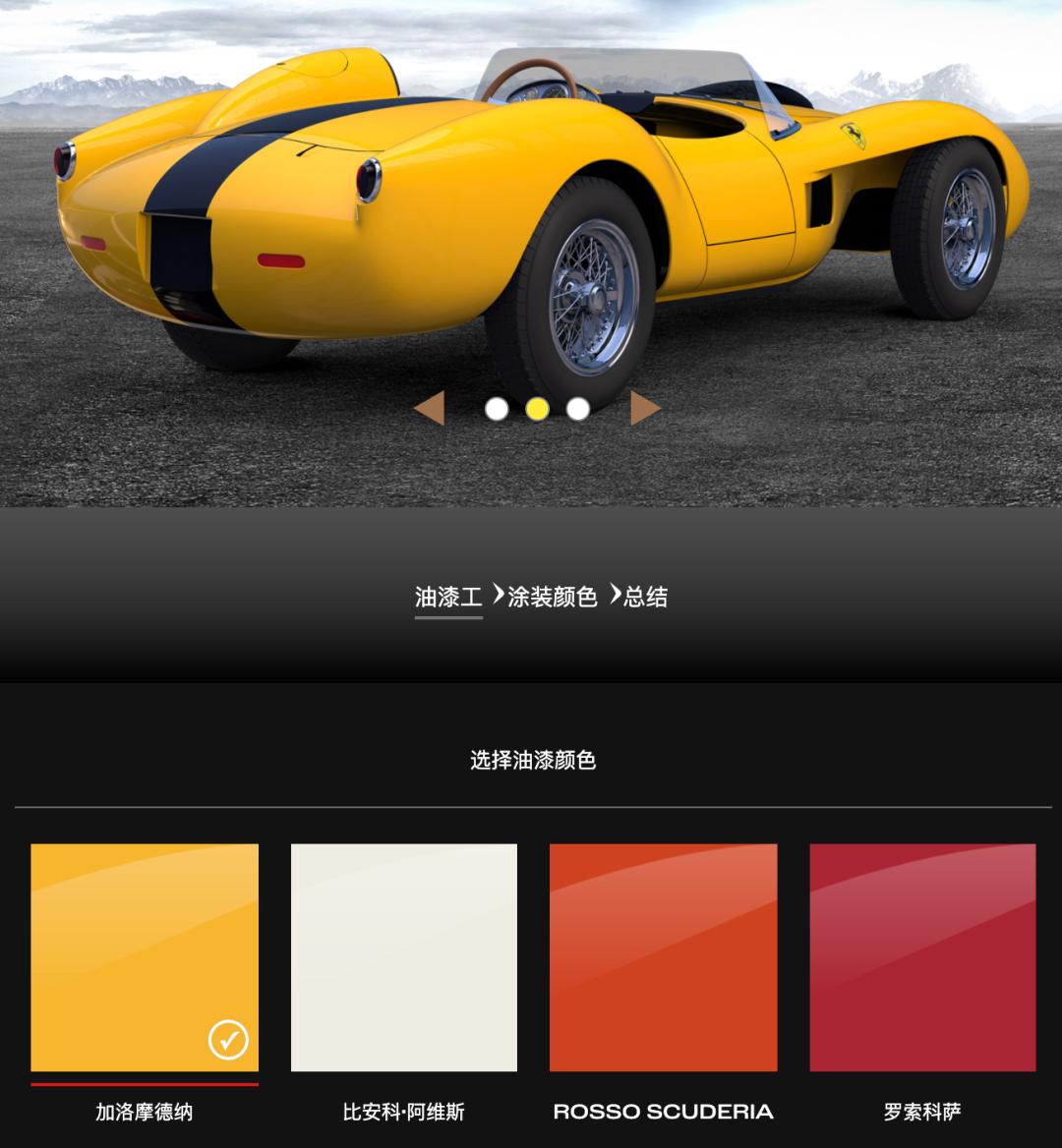Pick the 比安科·阿维斯 white paint
This screenshot has height=1148, width=1062.
click(x=404, y=957)
